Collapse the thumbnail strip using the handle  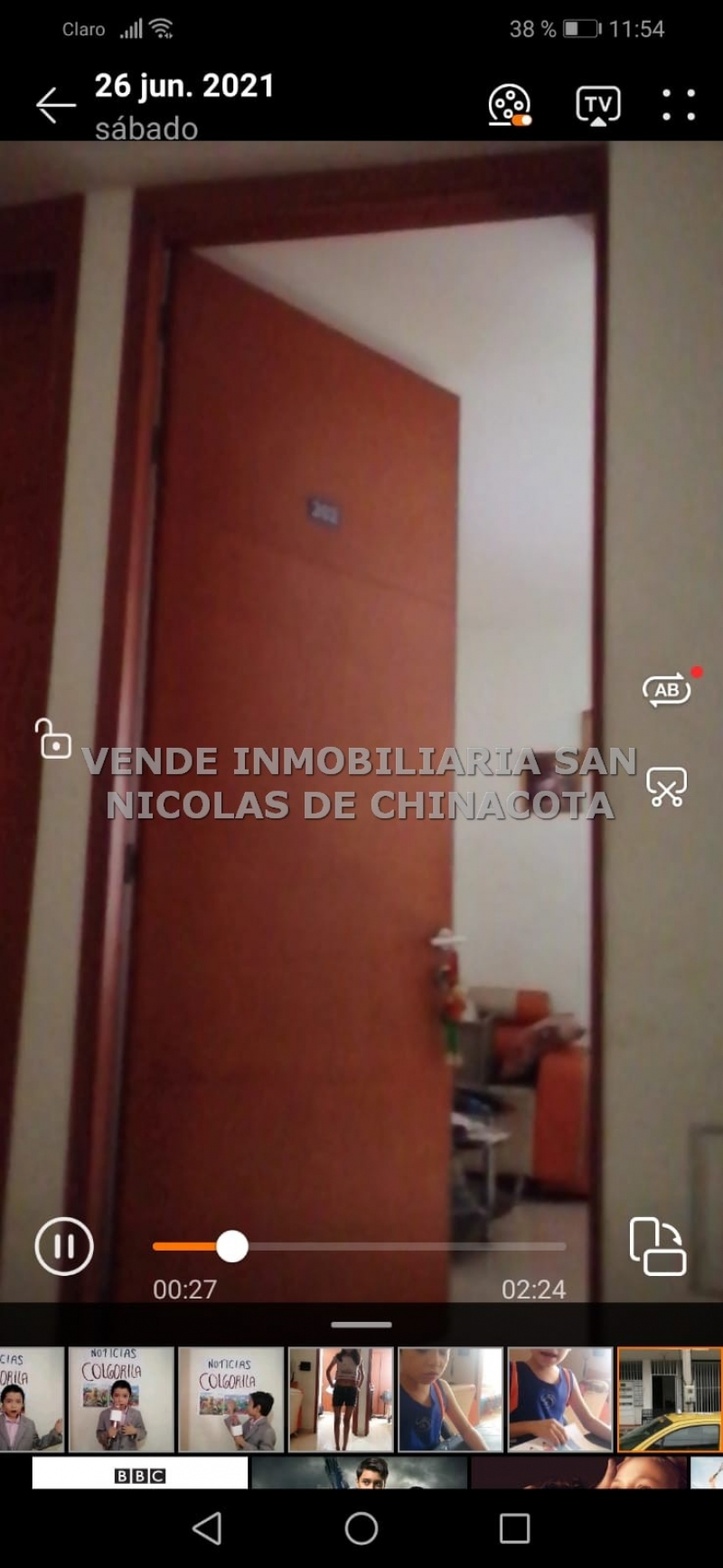tap(361, 1325)
